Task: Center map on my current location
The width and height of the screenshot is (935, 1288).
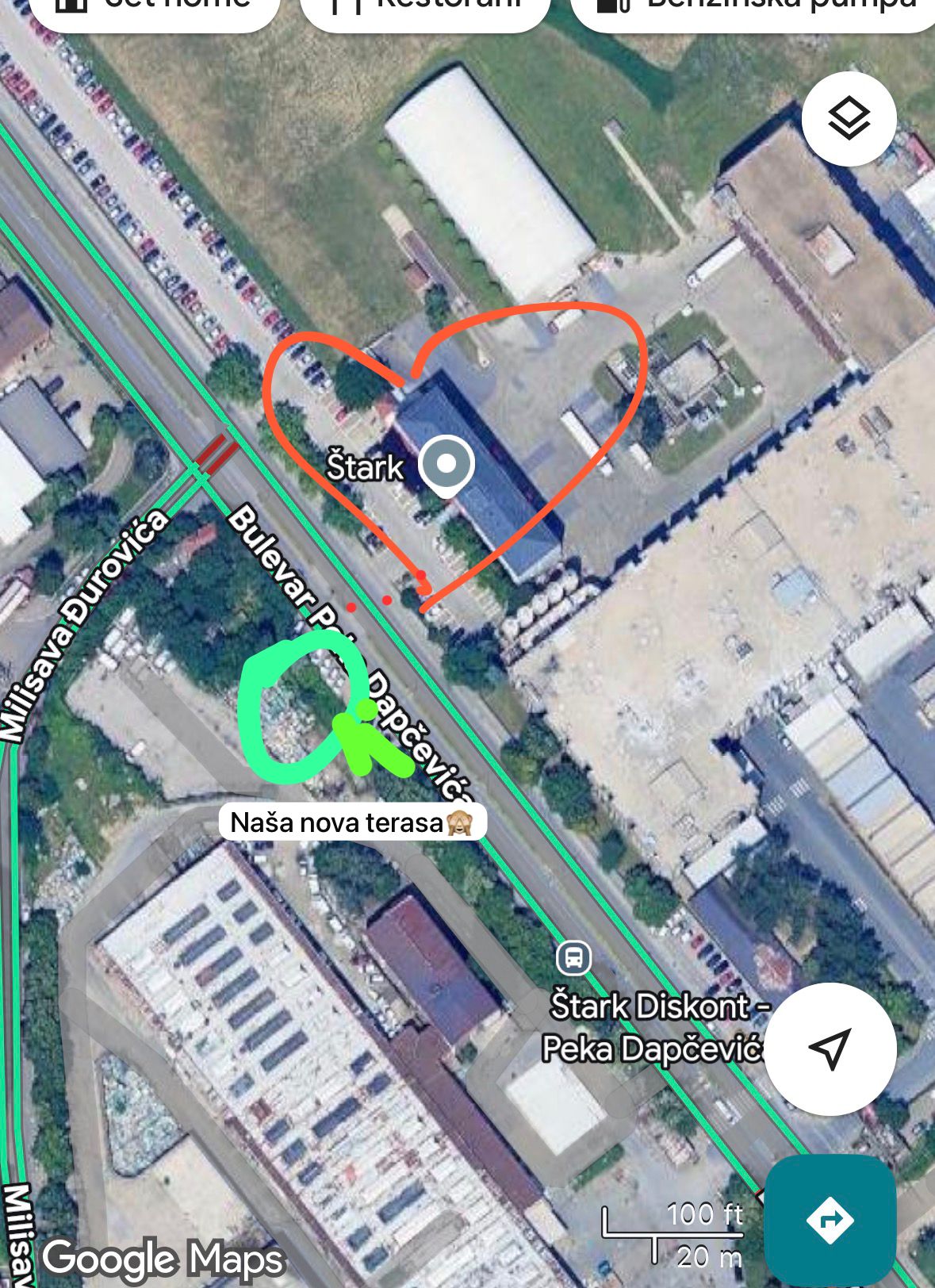Action: pos(830,1048)
